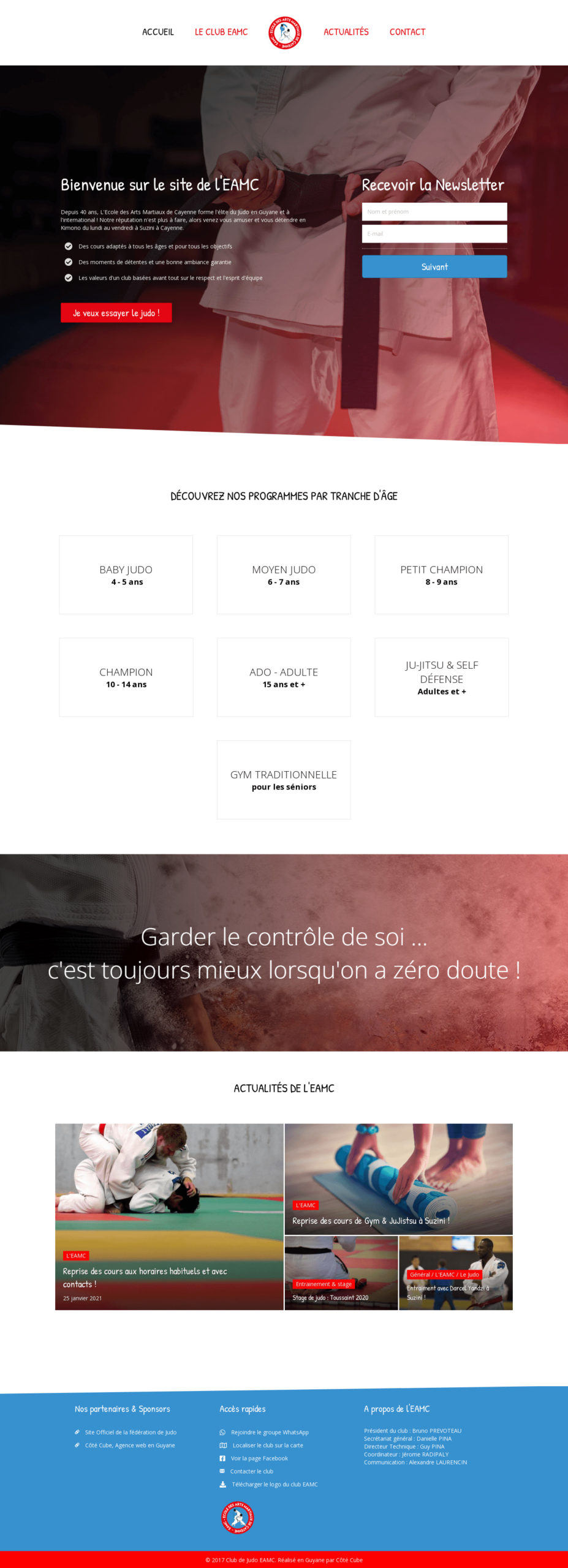568x1568 pixels.
Task: Open the CONTACT page
Action: (407, 32)
